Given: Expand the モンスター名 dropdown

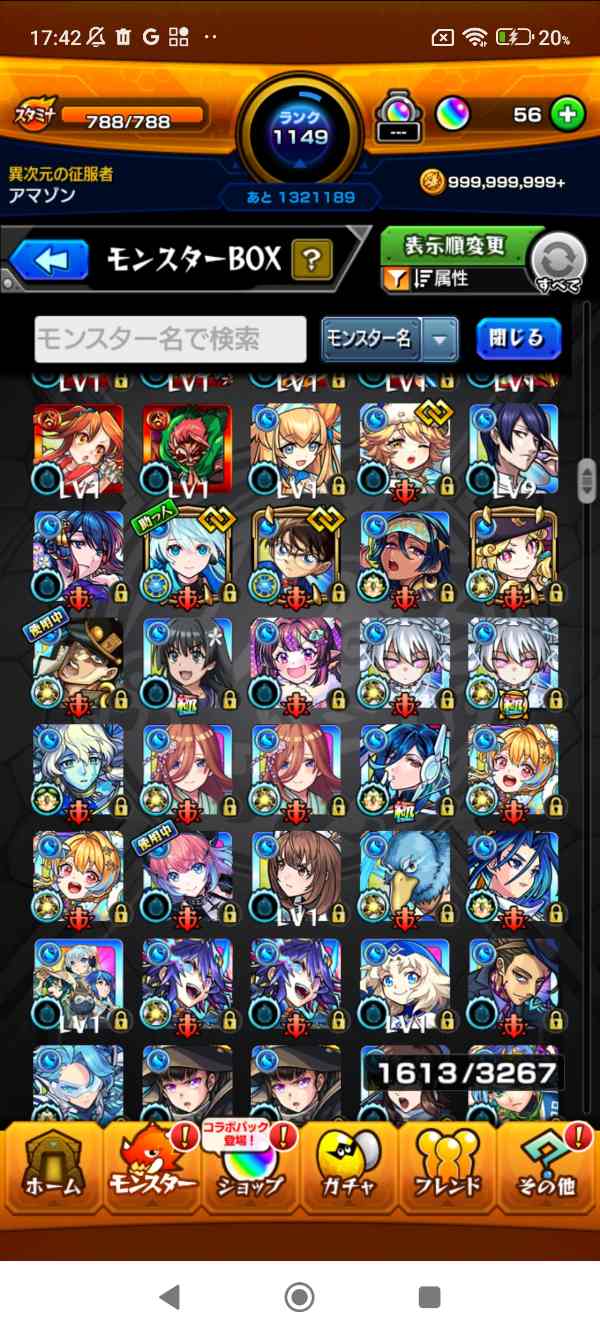Looking at the screenshot, I should tap(440, 339).
